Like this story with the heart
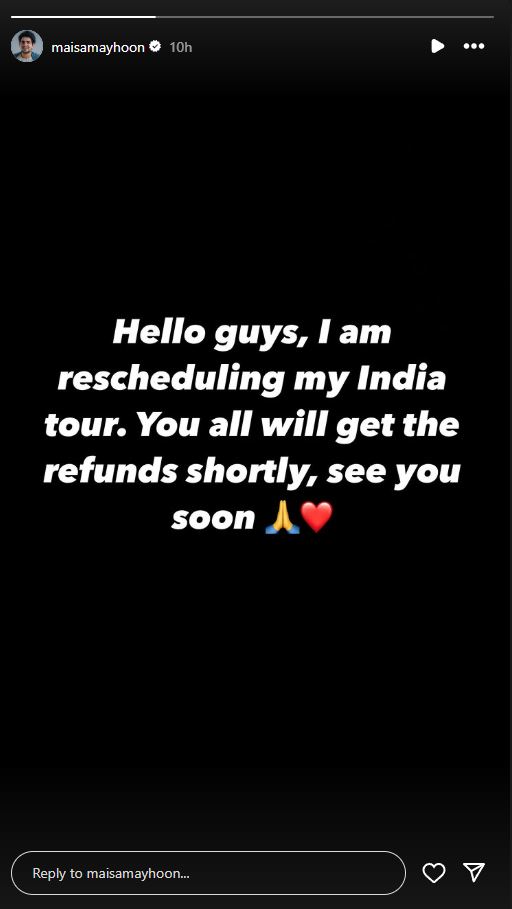The height and width of the screenshot is (909, 512). tap(434, 873)
